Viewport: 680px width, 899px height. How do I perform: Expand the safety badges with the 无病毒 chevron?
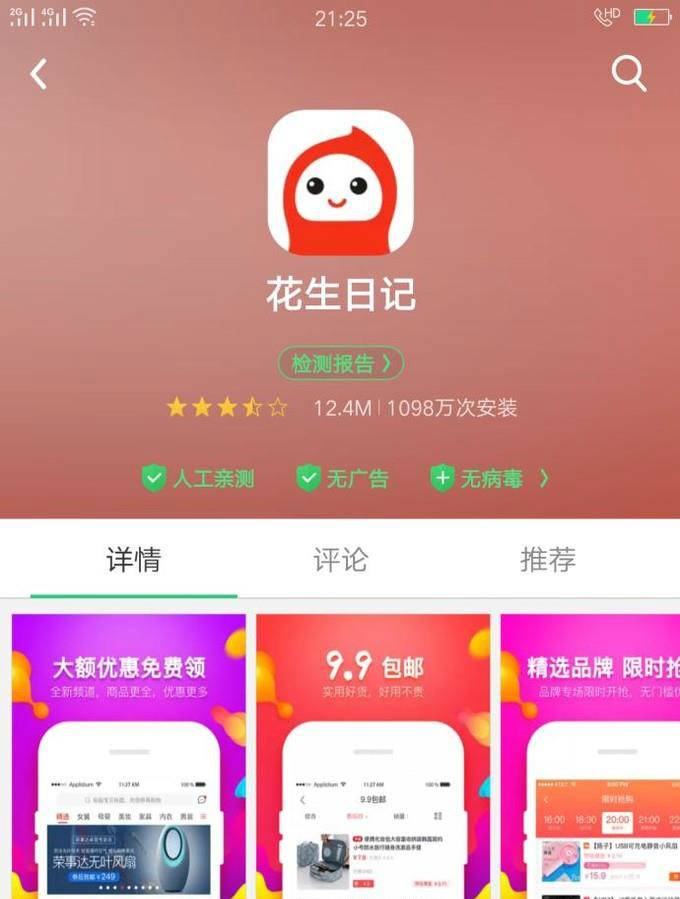pos(544,478)
